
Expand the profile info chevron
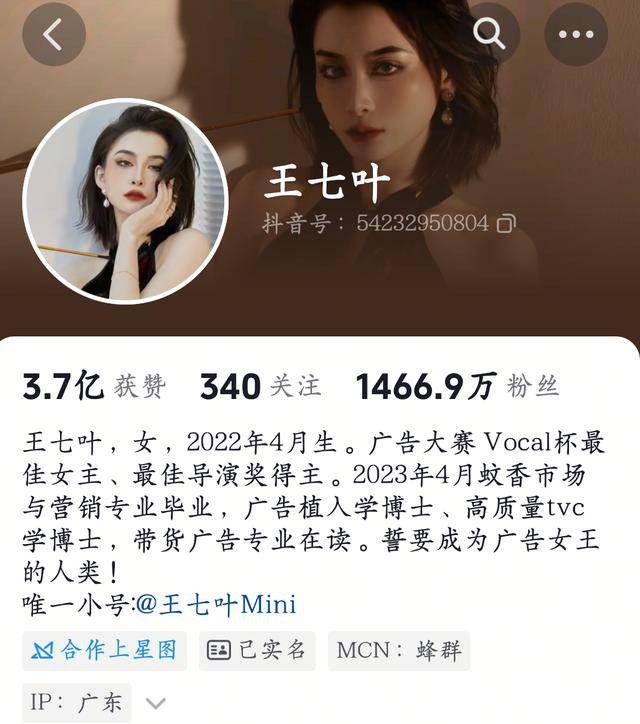click(x=155, y=704)
